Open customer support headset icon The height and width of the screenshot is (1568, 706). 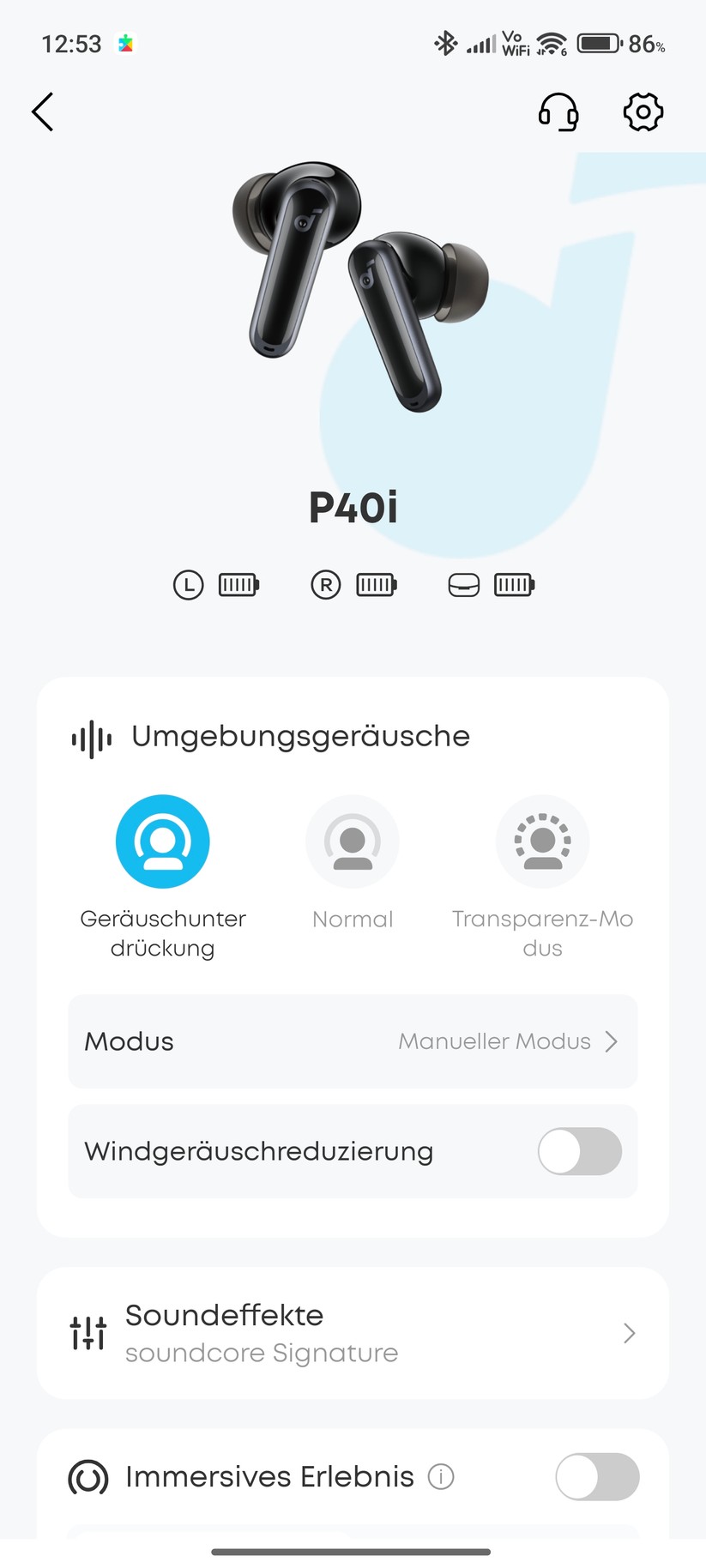pyautogui.click(x=558, y=112)
